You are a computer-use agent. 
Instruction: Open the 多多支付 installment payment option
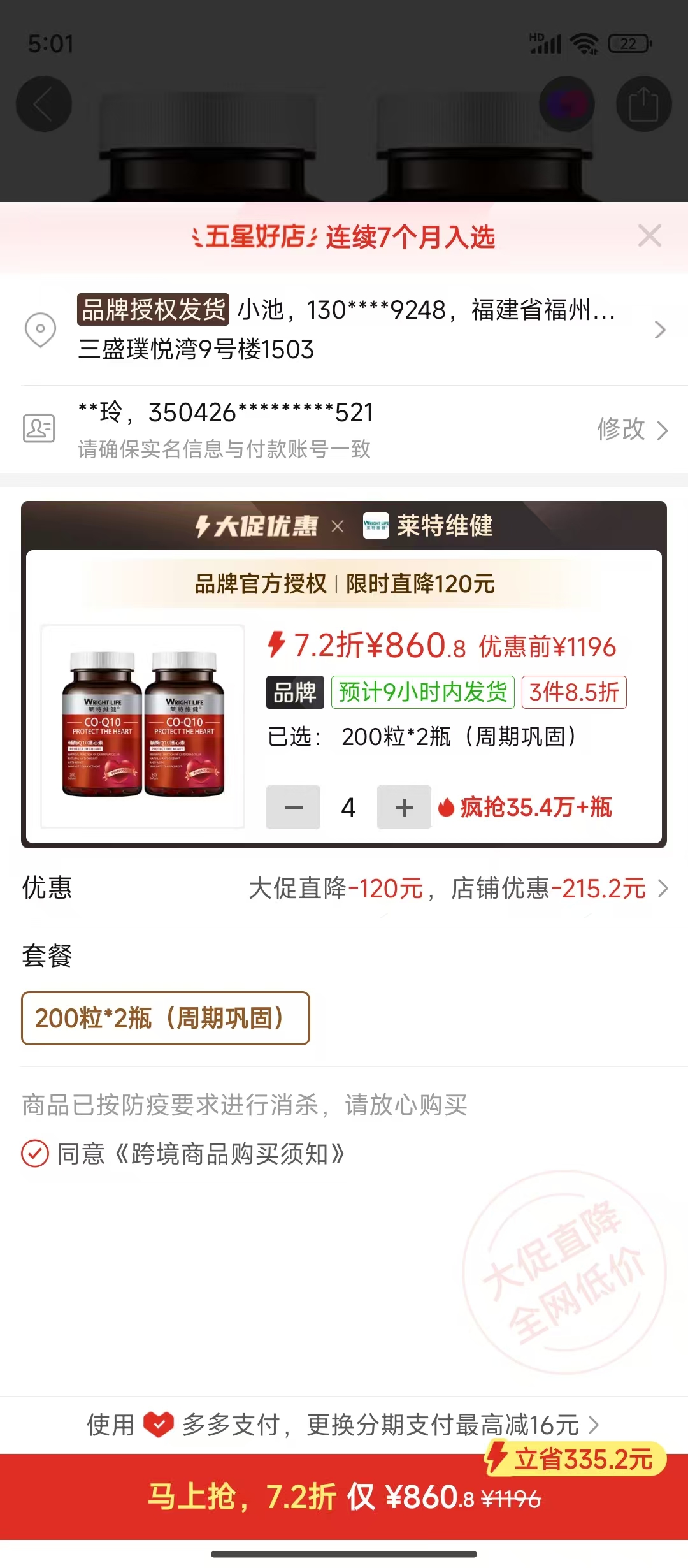pyautogui.click(x=344, y=1425)
